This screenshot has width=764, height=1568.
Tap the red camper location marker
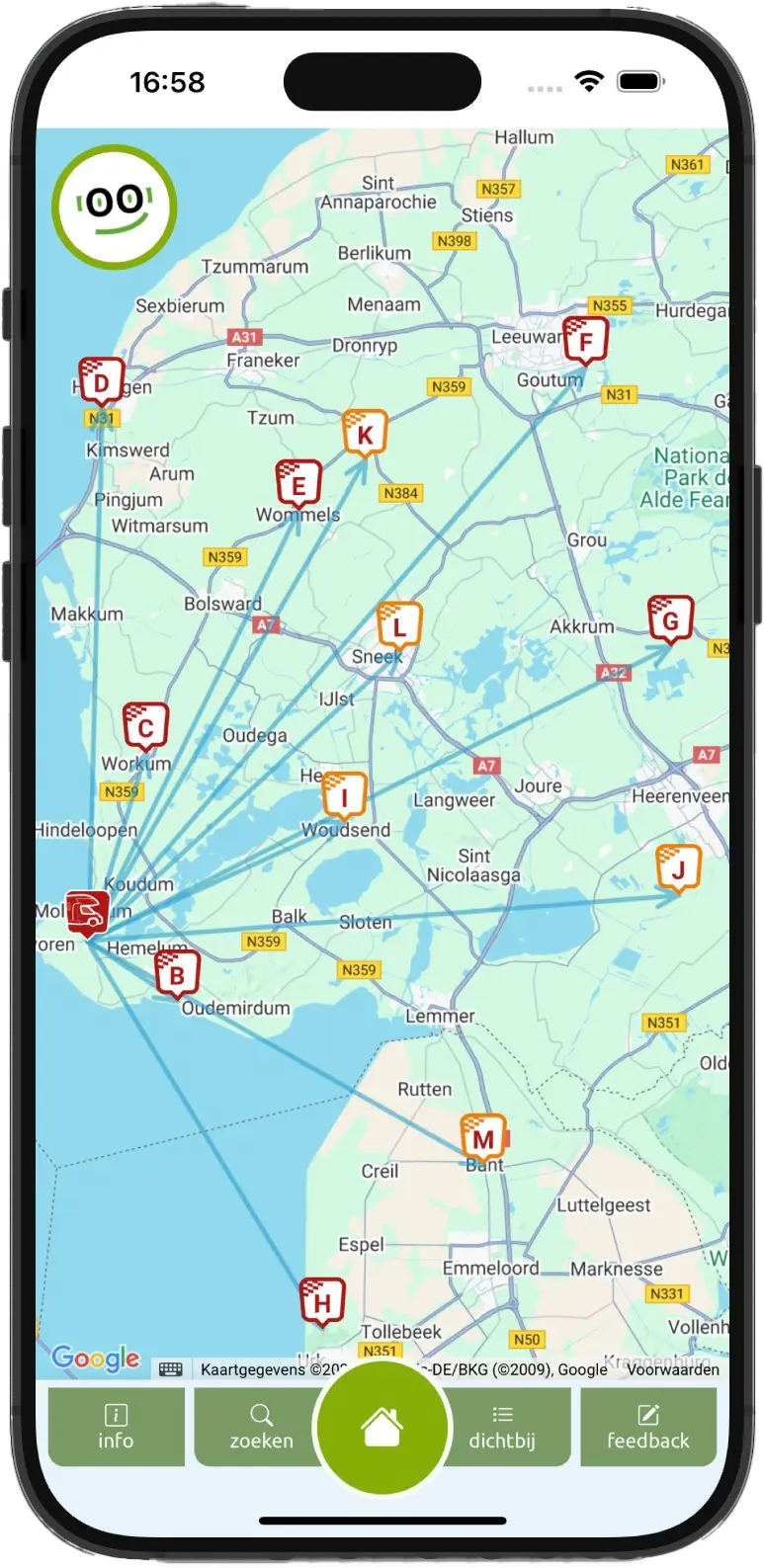point(87,912)
